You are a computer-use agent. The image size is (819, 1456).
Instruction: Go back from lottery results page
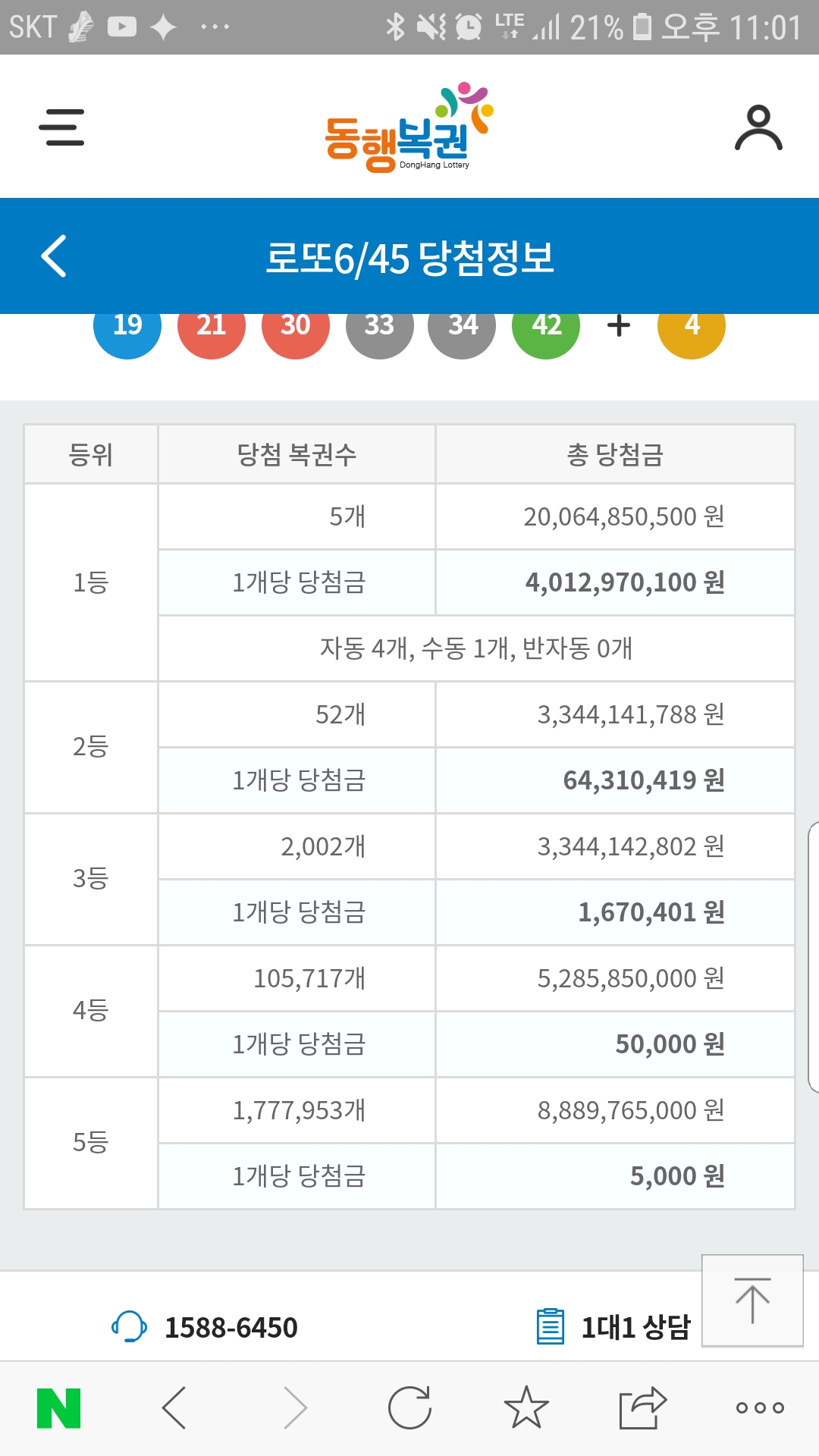(54, 256)
